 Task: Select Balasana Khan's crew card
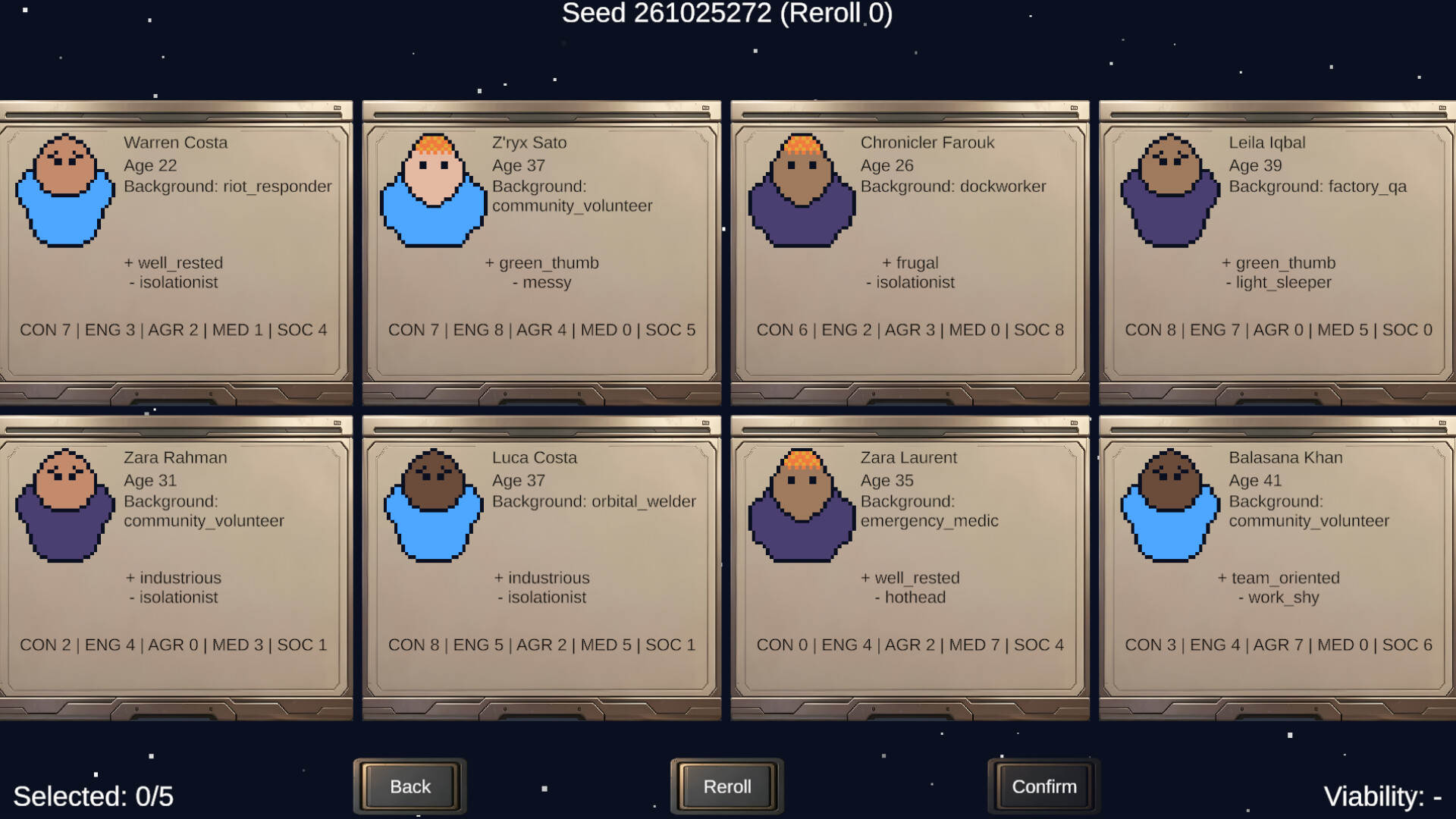(1277, 565)
